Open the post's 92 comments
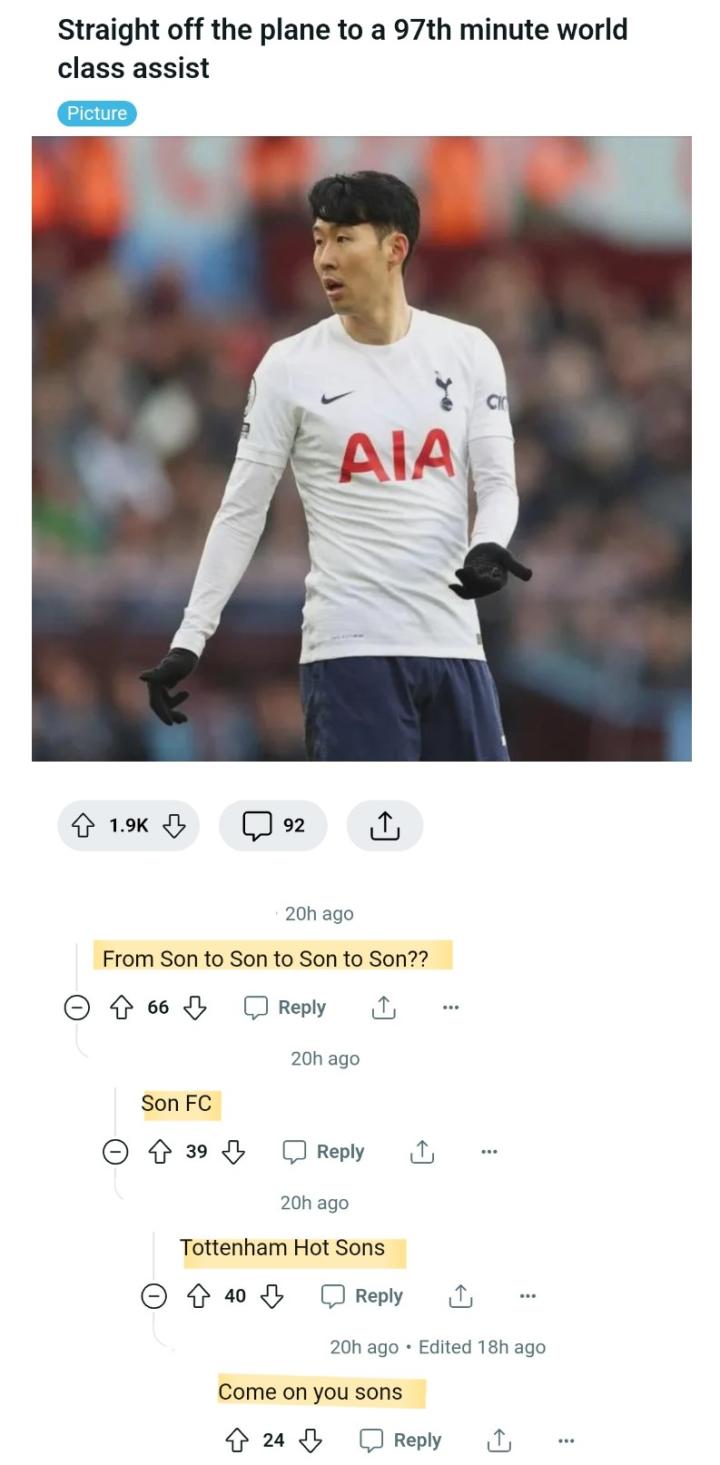720x1465 pixels. point(273,826)
